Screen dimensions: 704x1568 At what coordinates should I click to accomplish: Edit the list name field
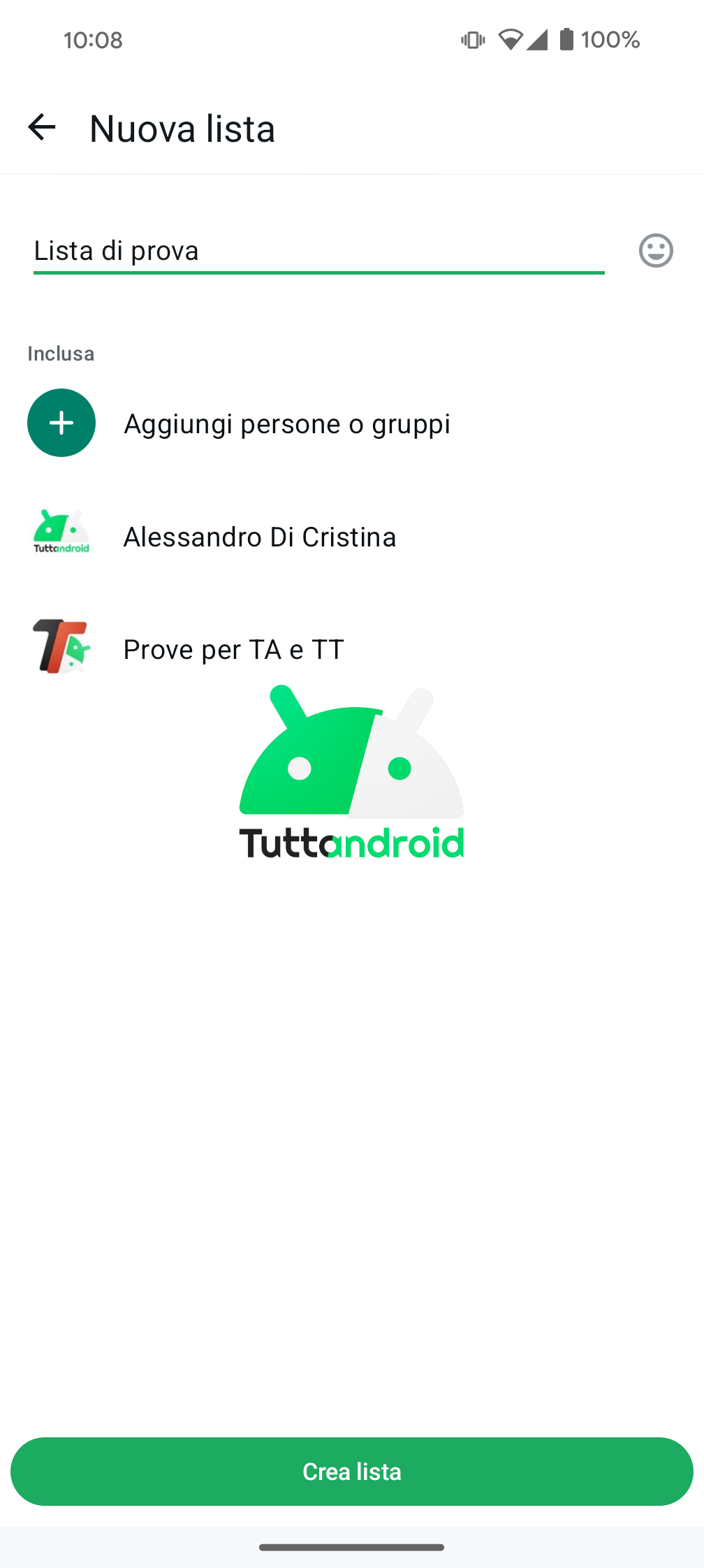tap(318, 251)
